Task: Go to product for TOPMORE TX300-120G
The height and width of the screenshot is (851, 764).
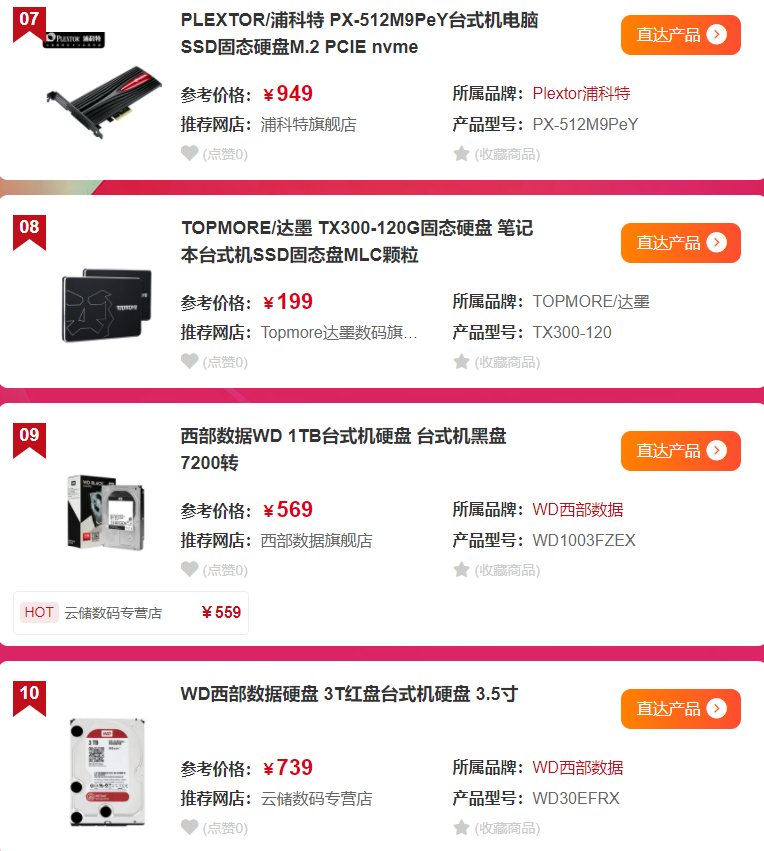Action: coord(680,243)
